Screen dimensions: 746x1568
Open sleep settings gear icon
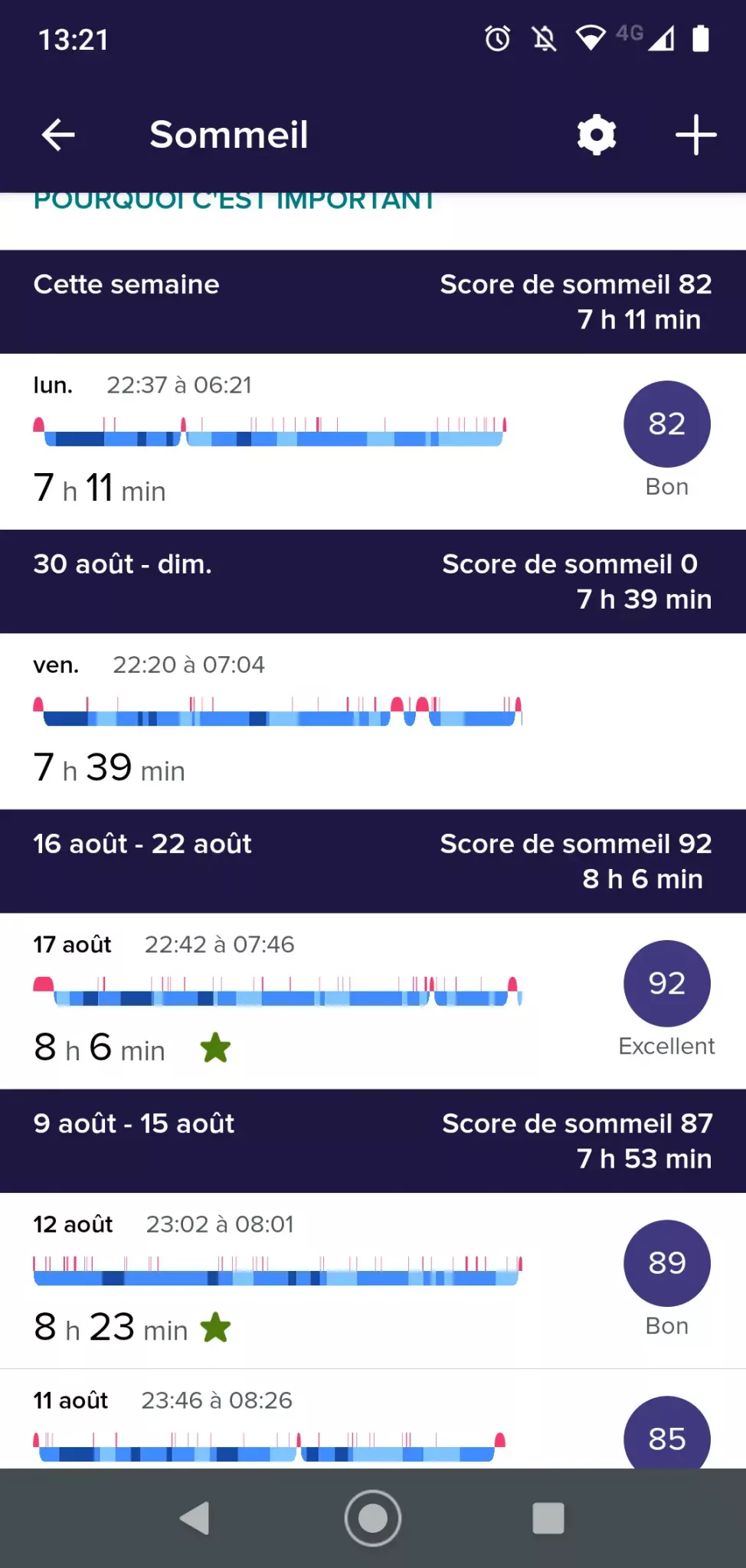(x=596, y=136)
